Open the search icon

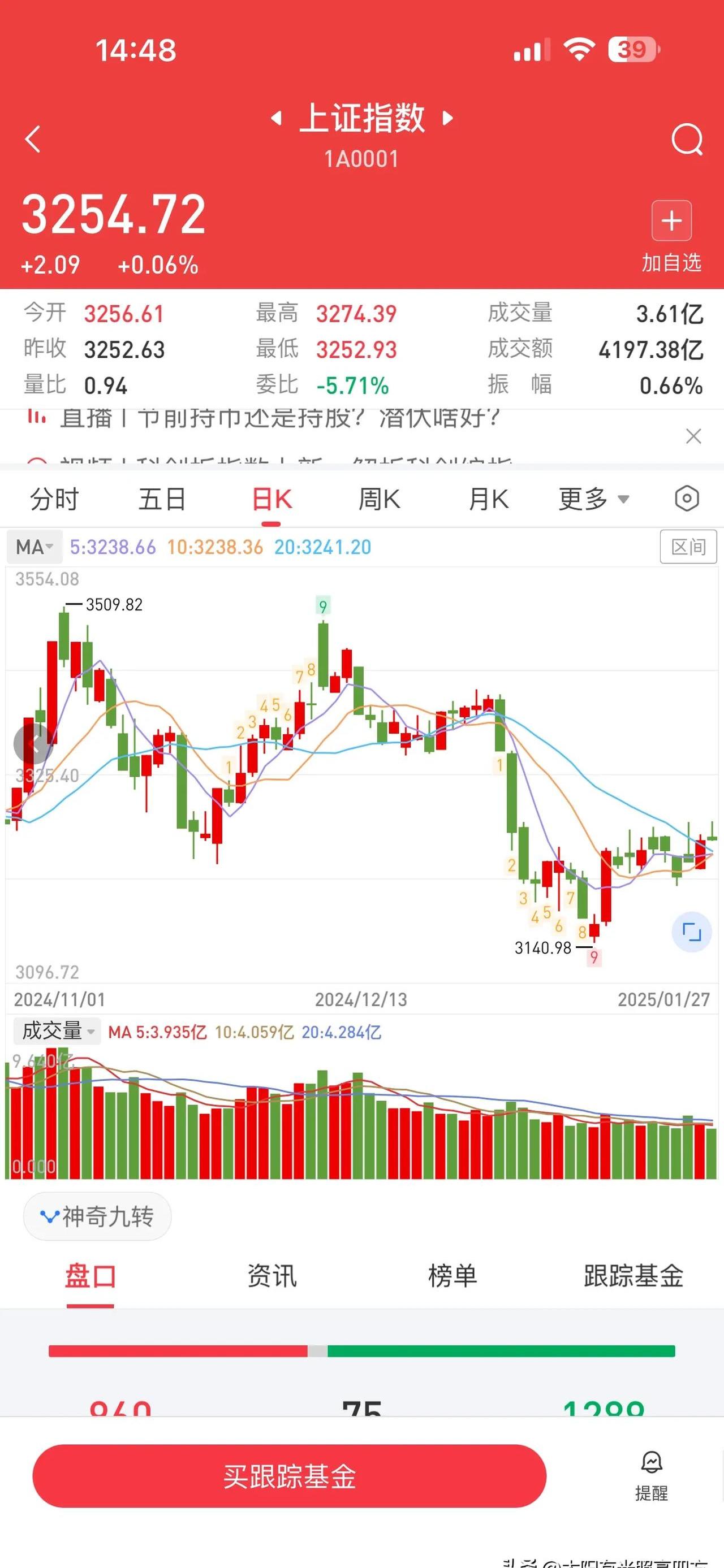click(686, 140)
